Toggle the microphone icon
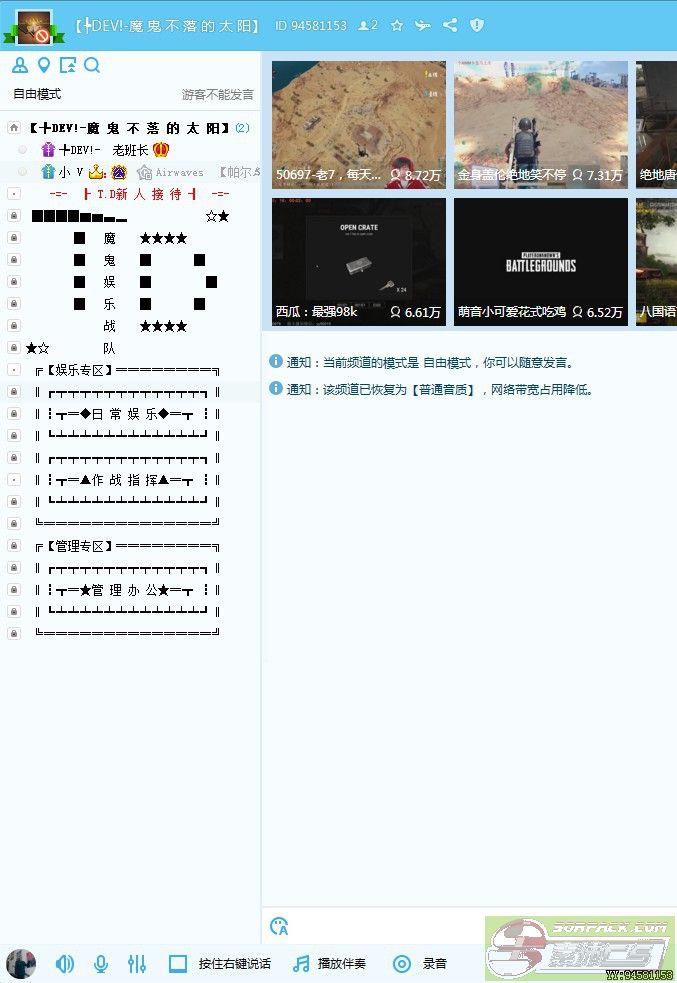677x983 pixels. [x=100, y=964]
